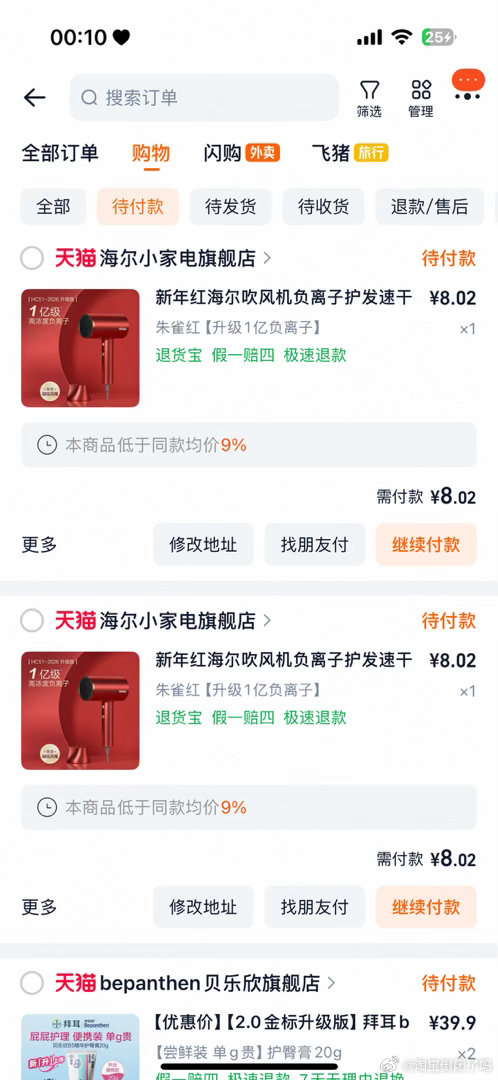Check the first 海尔小家电旗舰店 order's circle
The height and width of the screenshot is (1080, 498).
coord(32,259)
